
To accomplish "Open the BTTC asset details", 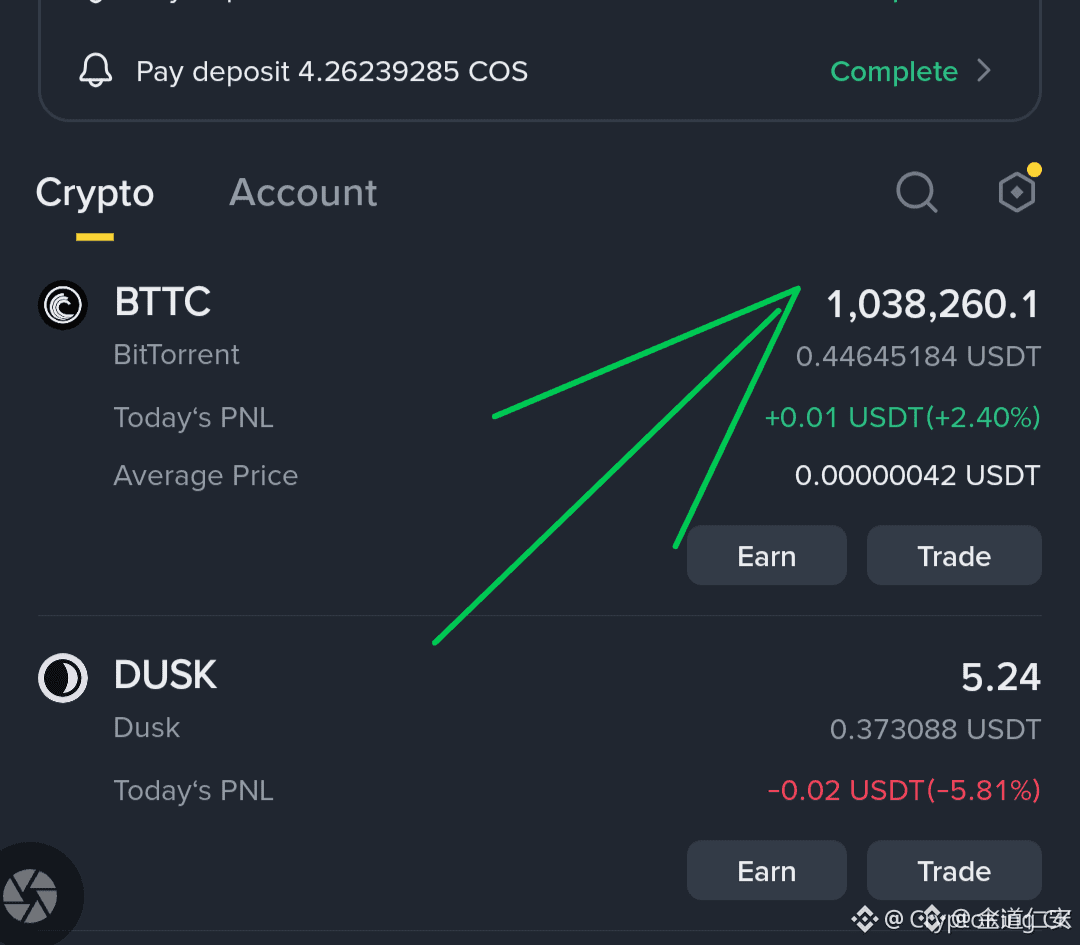I will (163, 303).
